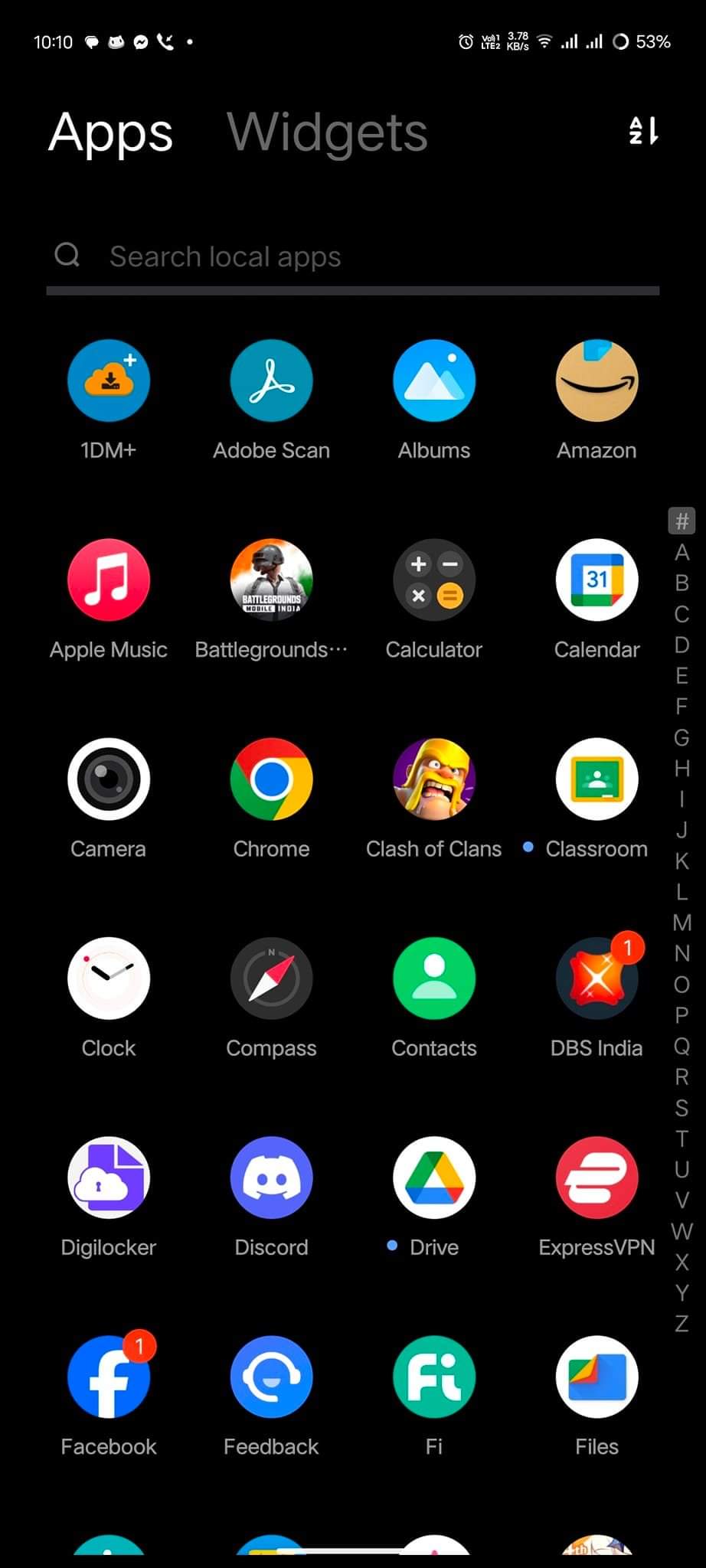
Task: Open the Files app
Action: click(597, 1377)
